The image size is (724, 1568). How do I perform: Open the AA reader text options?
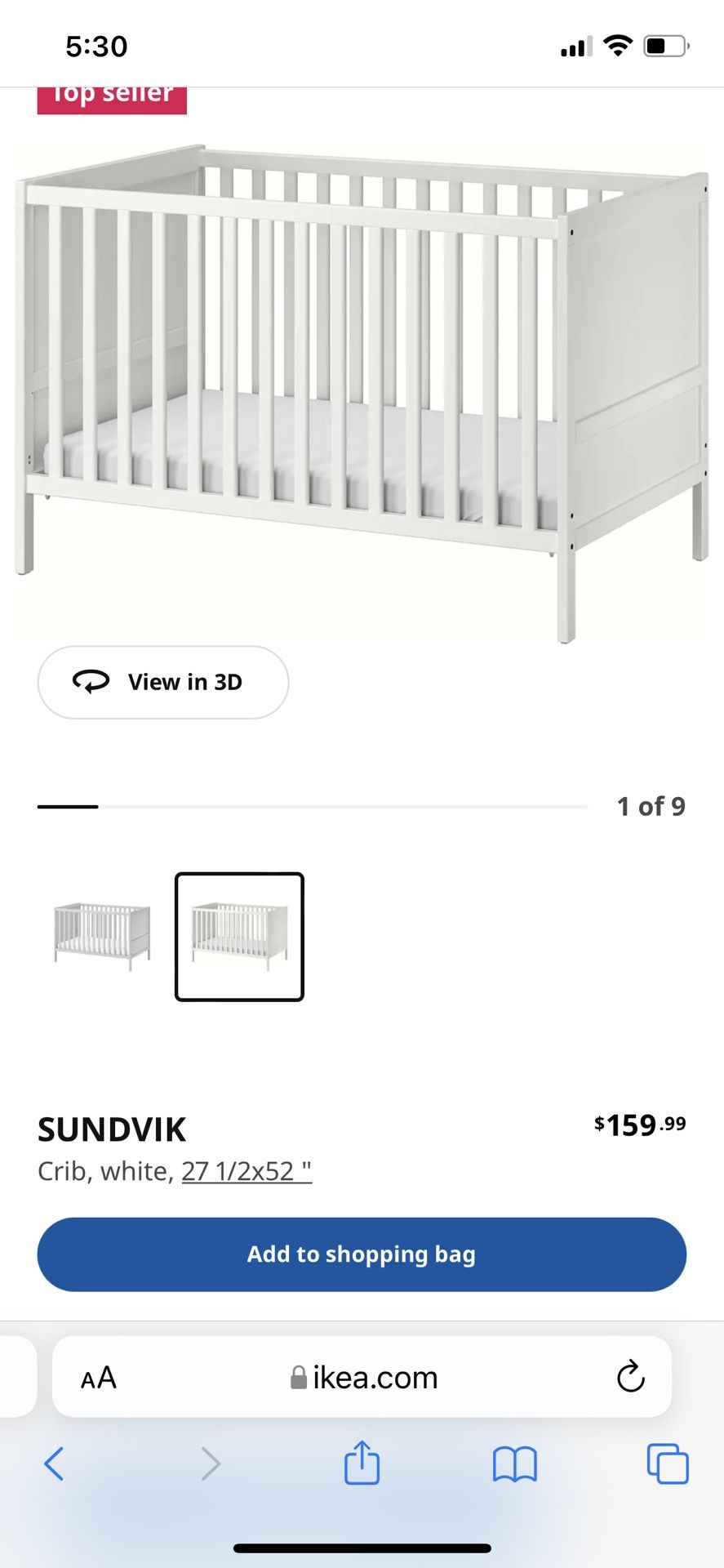point(99,1378)
